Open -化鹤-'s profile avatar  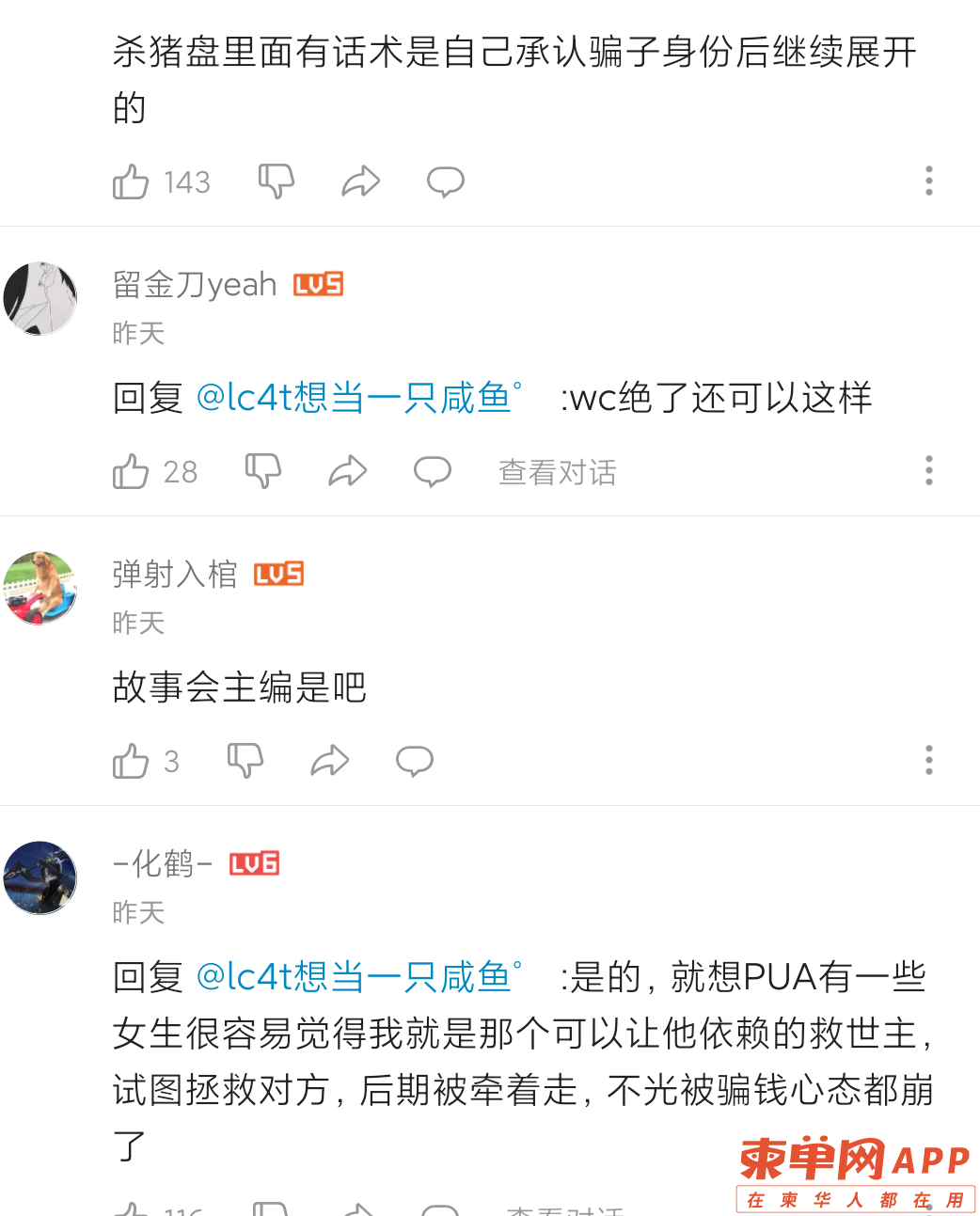coord(40,877)
